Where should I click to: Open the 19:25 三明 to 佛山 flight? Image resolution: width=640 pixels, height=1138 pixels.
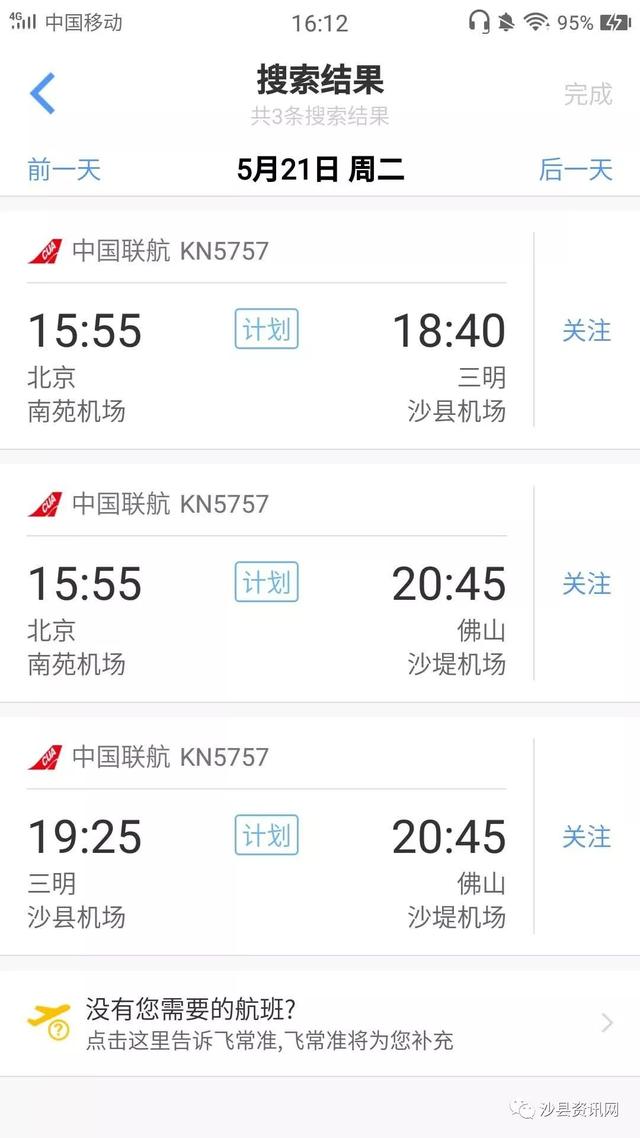click(x=266, y=836)
